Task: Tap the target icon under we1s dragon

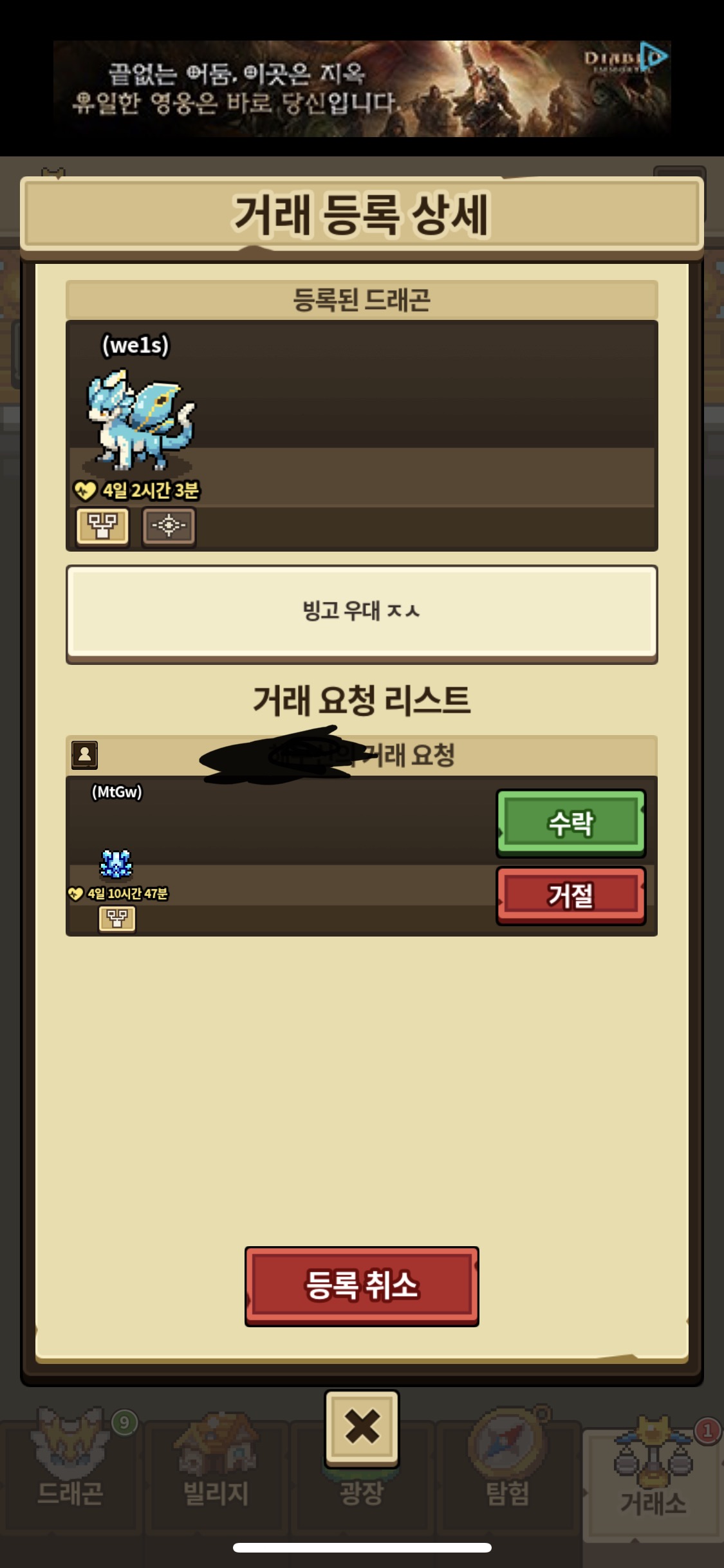Action: (169, 526)
